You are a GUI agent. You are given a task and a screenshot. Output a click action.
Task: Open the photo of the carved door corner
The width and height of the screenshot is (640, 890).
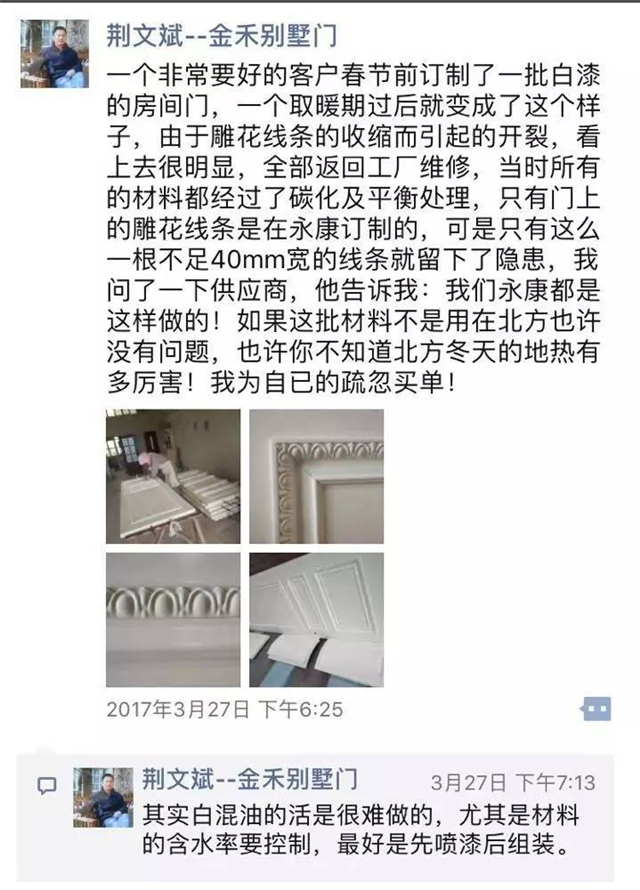pos(316,476)
